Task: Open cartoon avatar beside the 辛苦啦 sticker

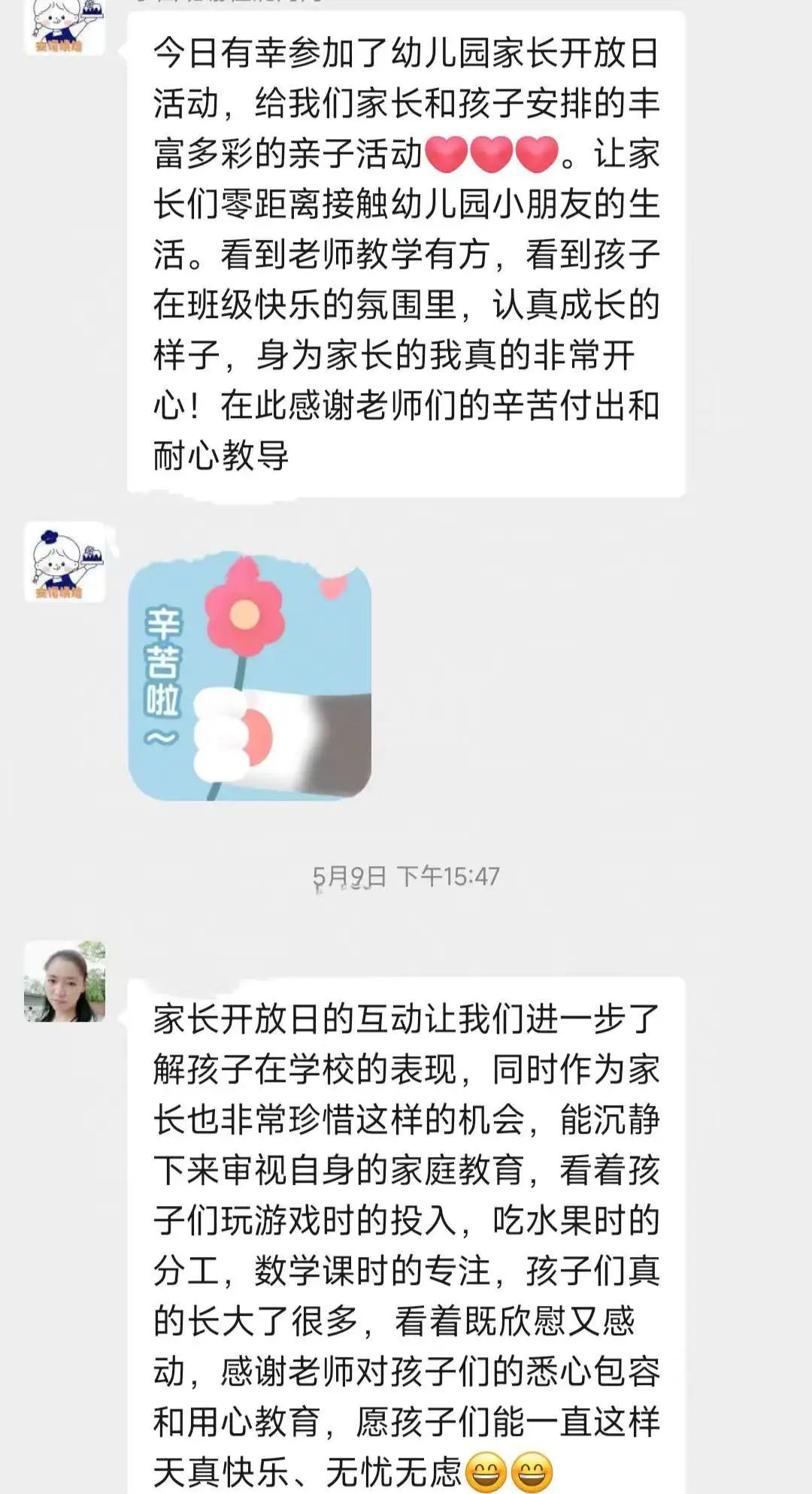Action: click(x=65, y=562)
